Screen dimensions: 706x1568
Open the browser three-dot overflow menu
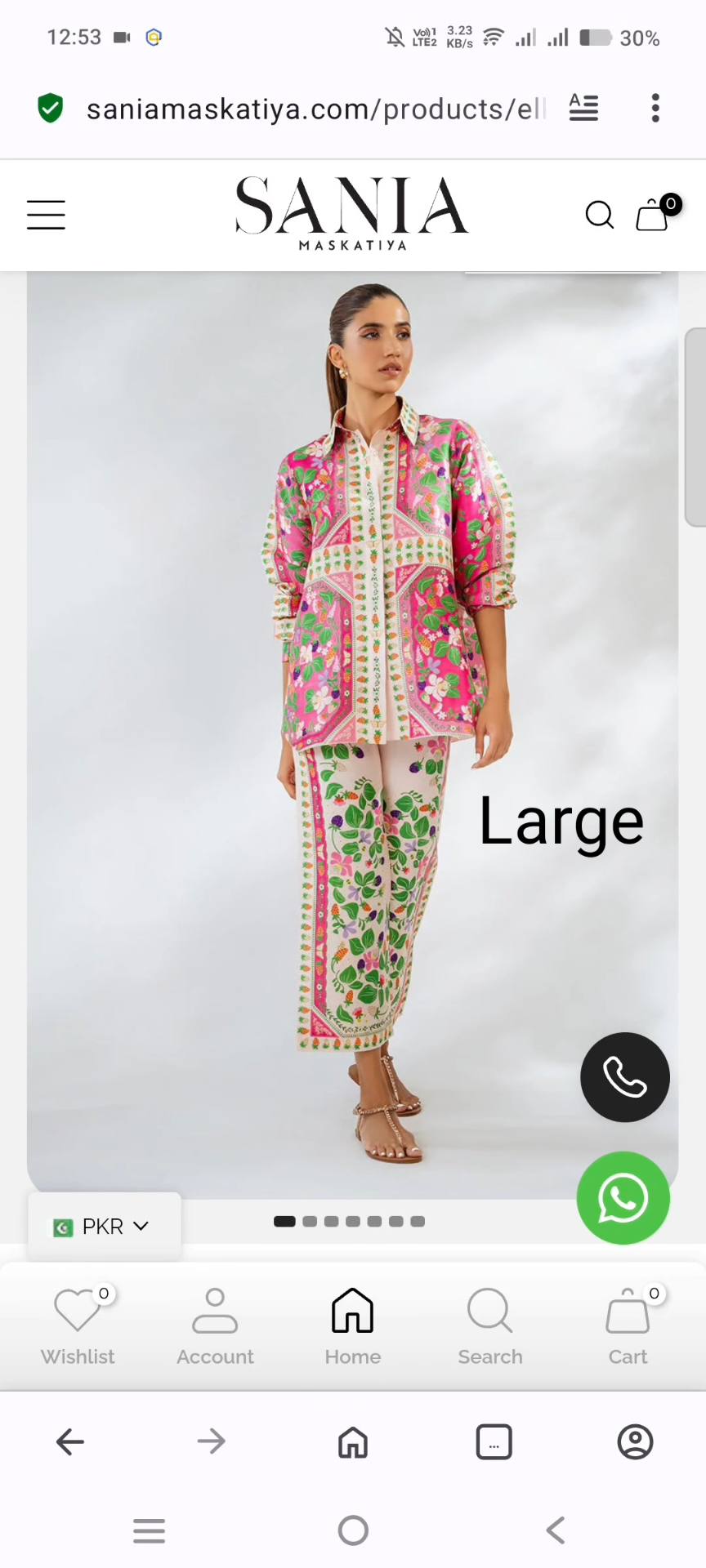[x=655, y=108]
